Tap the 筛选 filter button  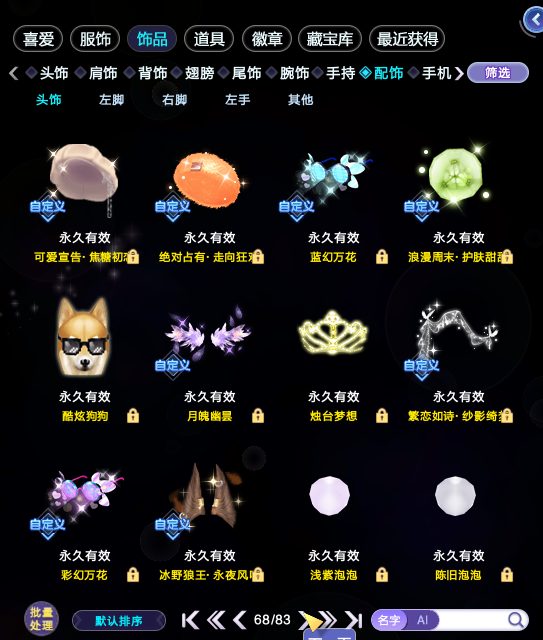point(498,73)
